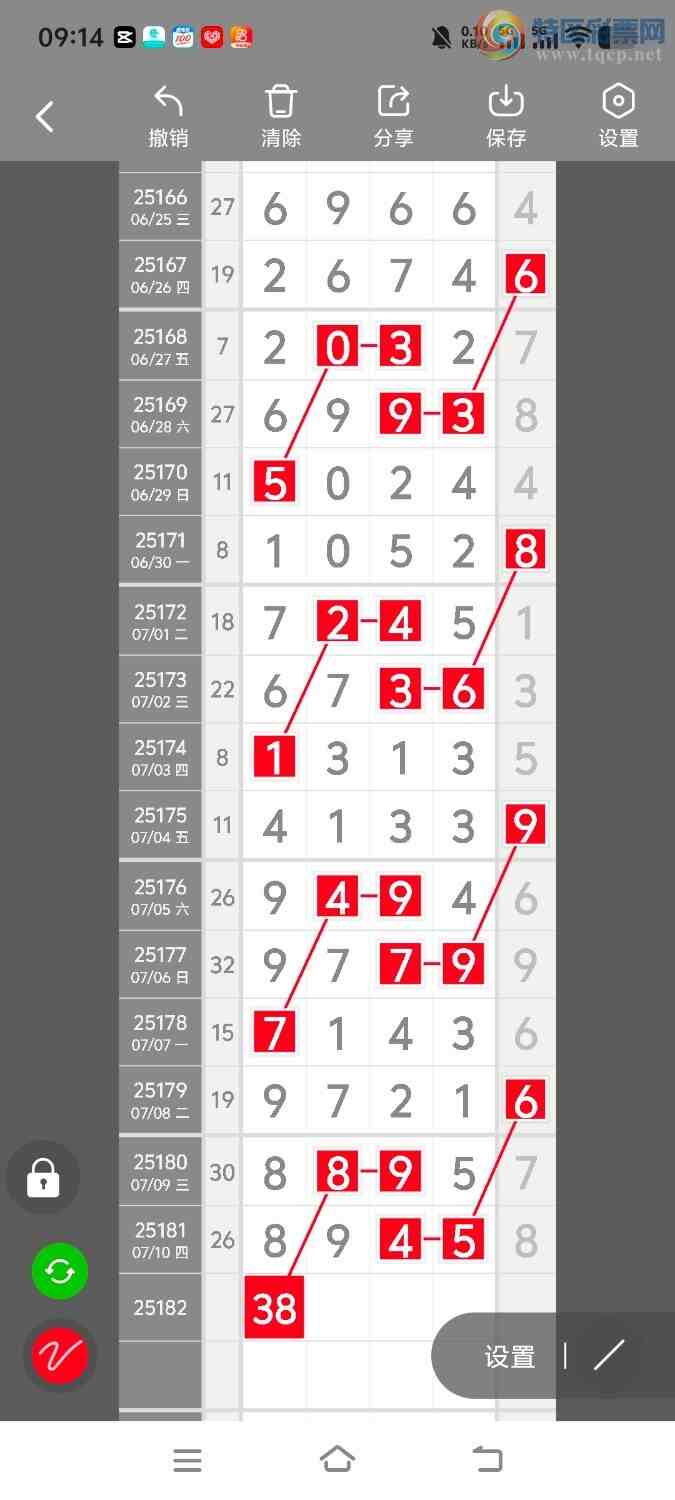This screenshot has height=1500, width=675.
Task: Open recent apps from the navigation bar
Action: pos(187,1460)
